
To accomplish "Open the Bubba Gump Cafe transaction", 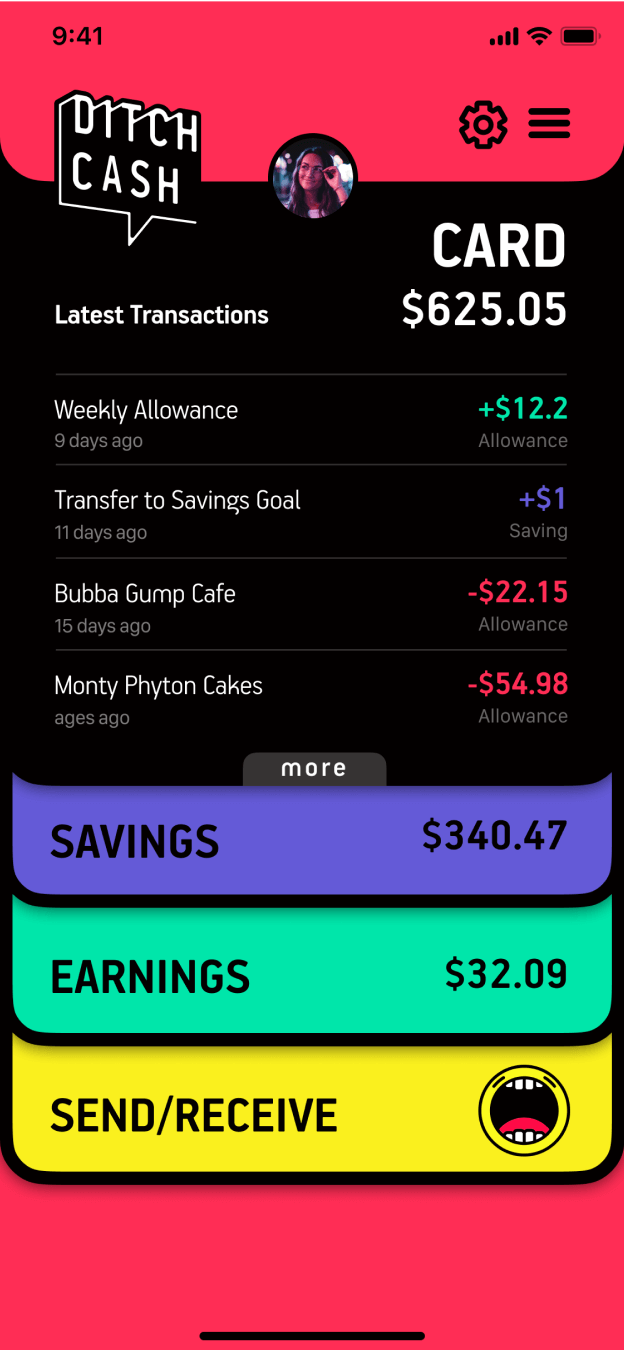I will [x=310, y=606].
